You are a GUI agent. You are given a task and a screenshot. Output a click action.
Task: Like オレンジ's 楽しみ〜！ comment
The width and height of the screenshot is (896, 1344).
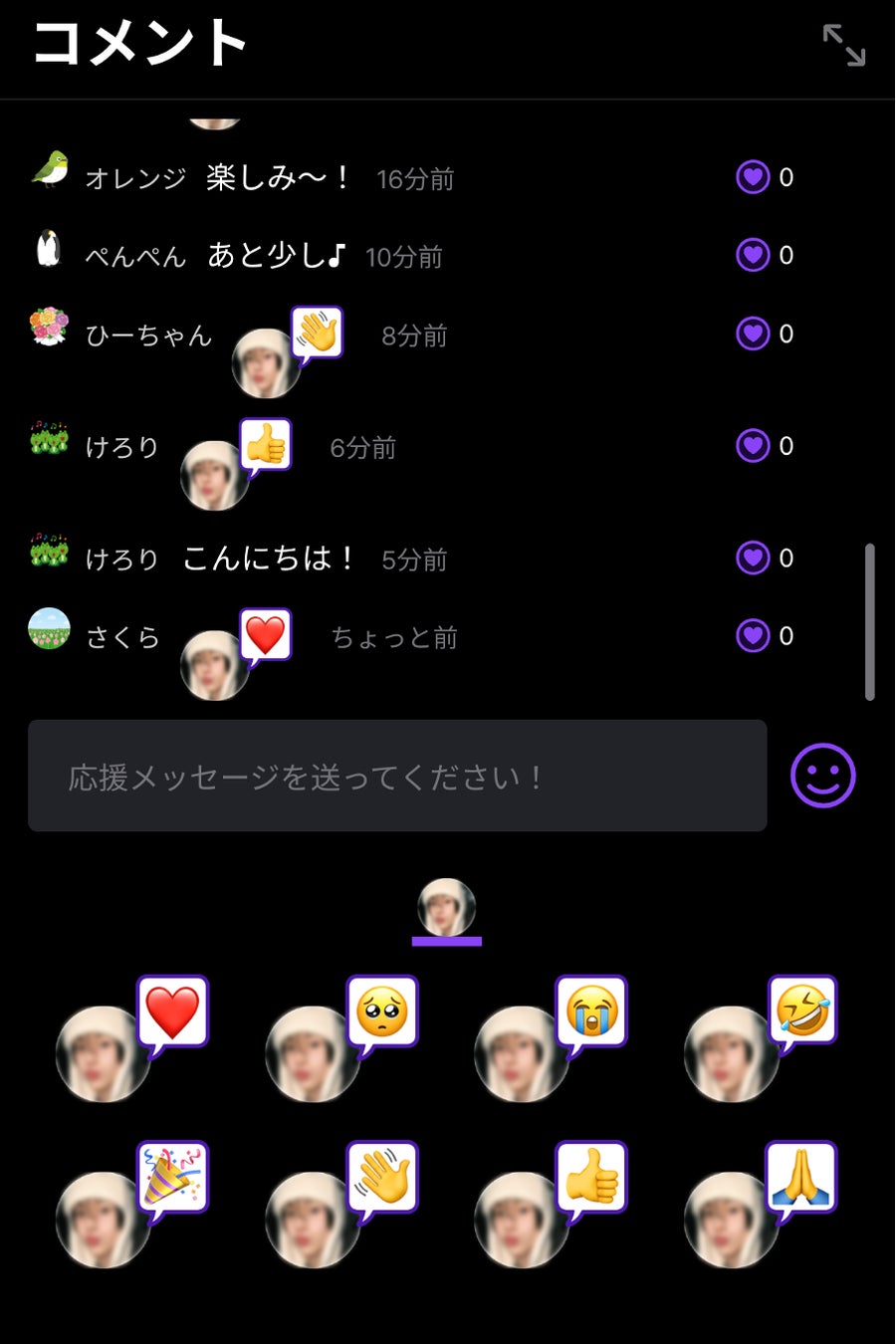coord(754,177)
